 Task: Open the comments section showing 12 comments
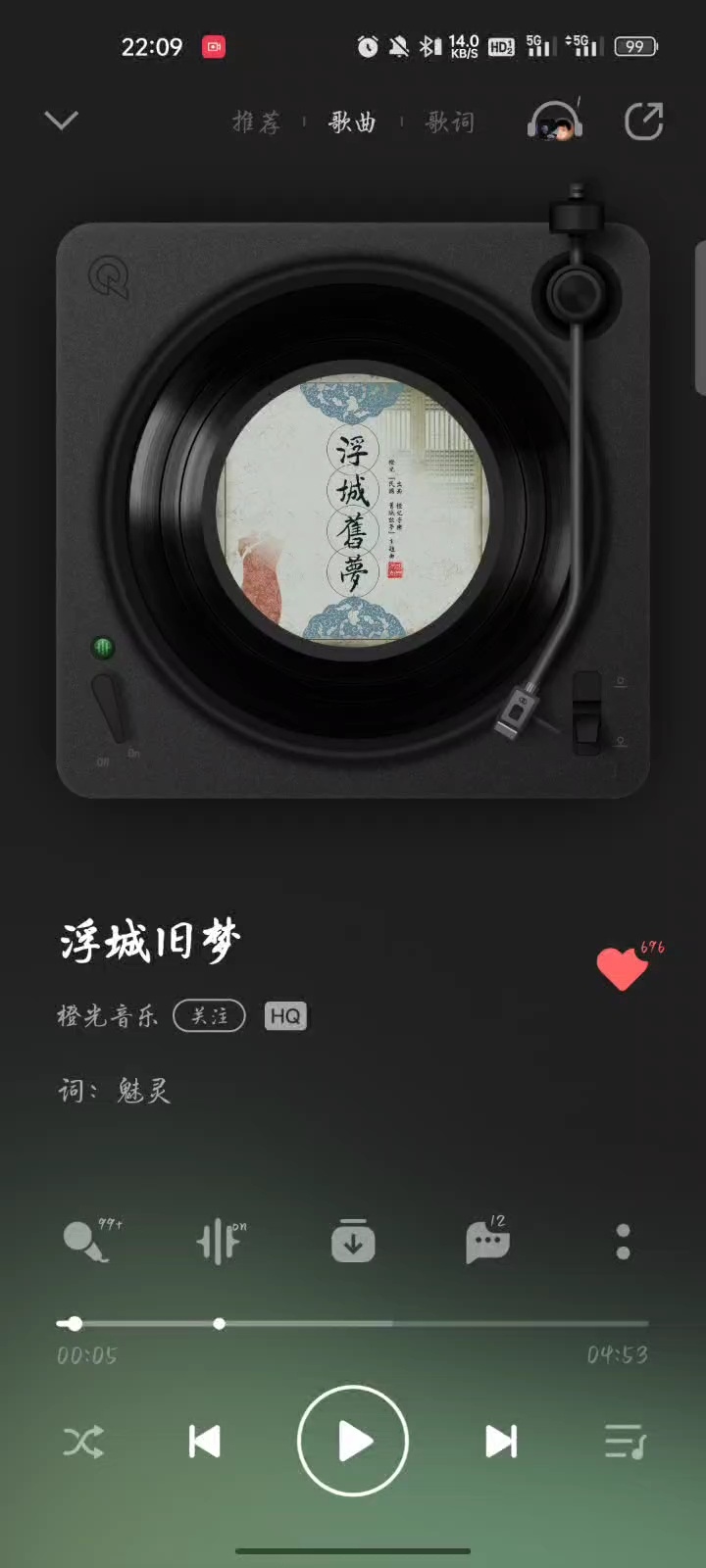485,1241
